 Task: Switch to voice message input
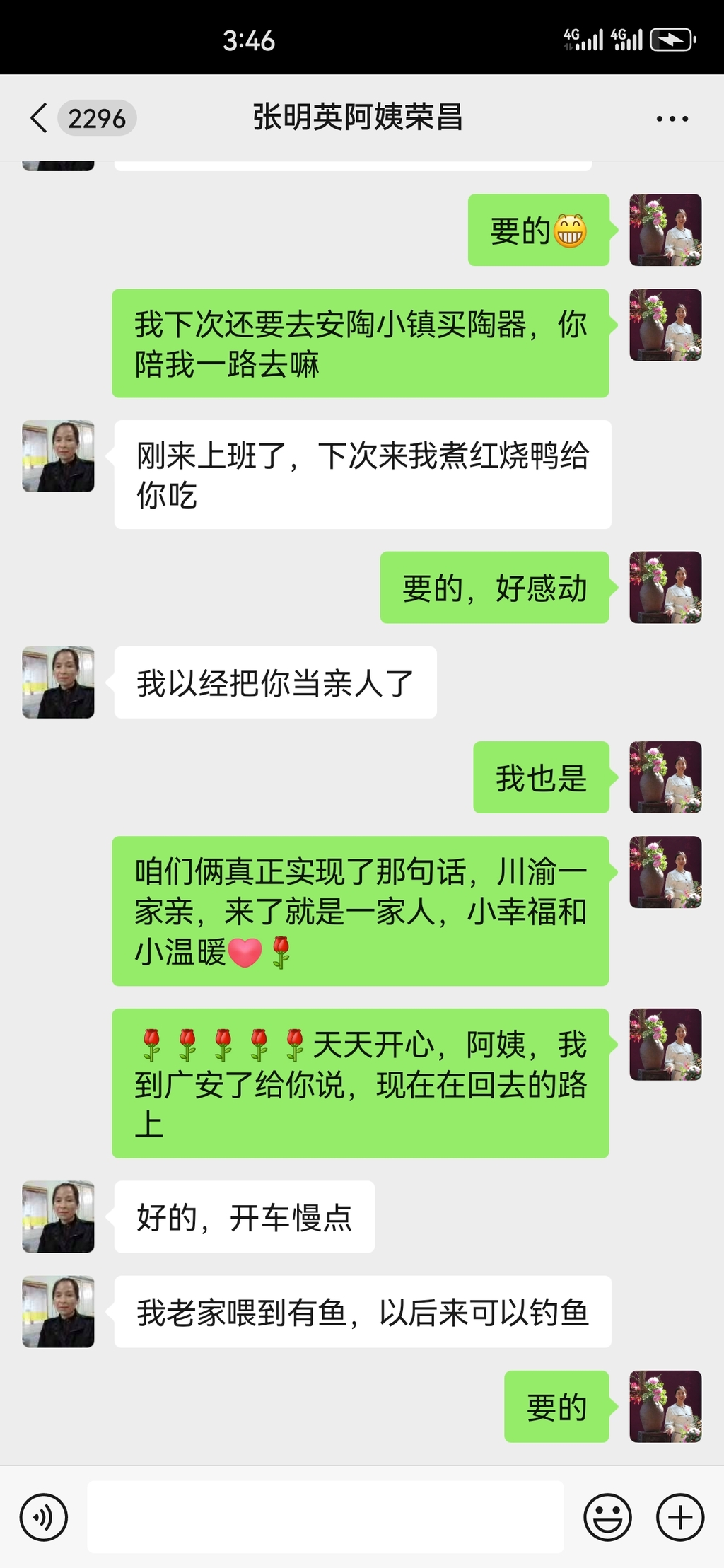(44, 1517)
